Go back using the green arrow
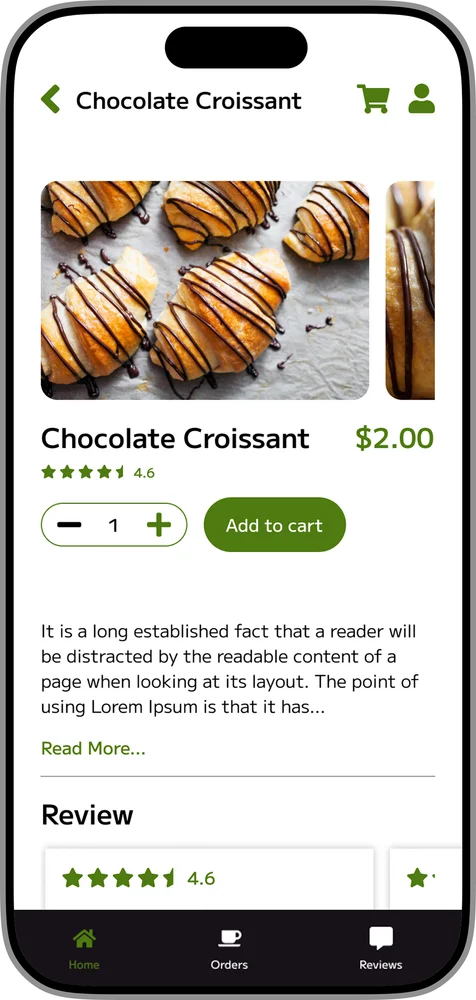Viewport: 476px width, 1000px height. [x=50, y=99]
